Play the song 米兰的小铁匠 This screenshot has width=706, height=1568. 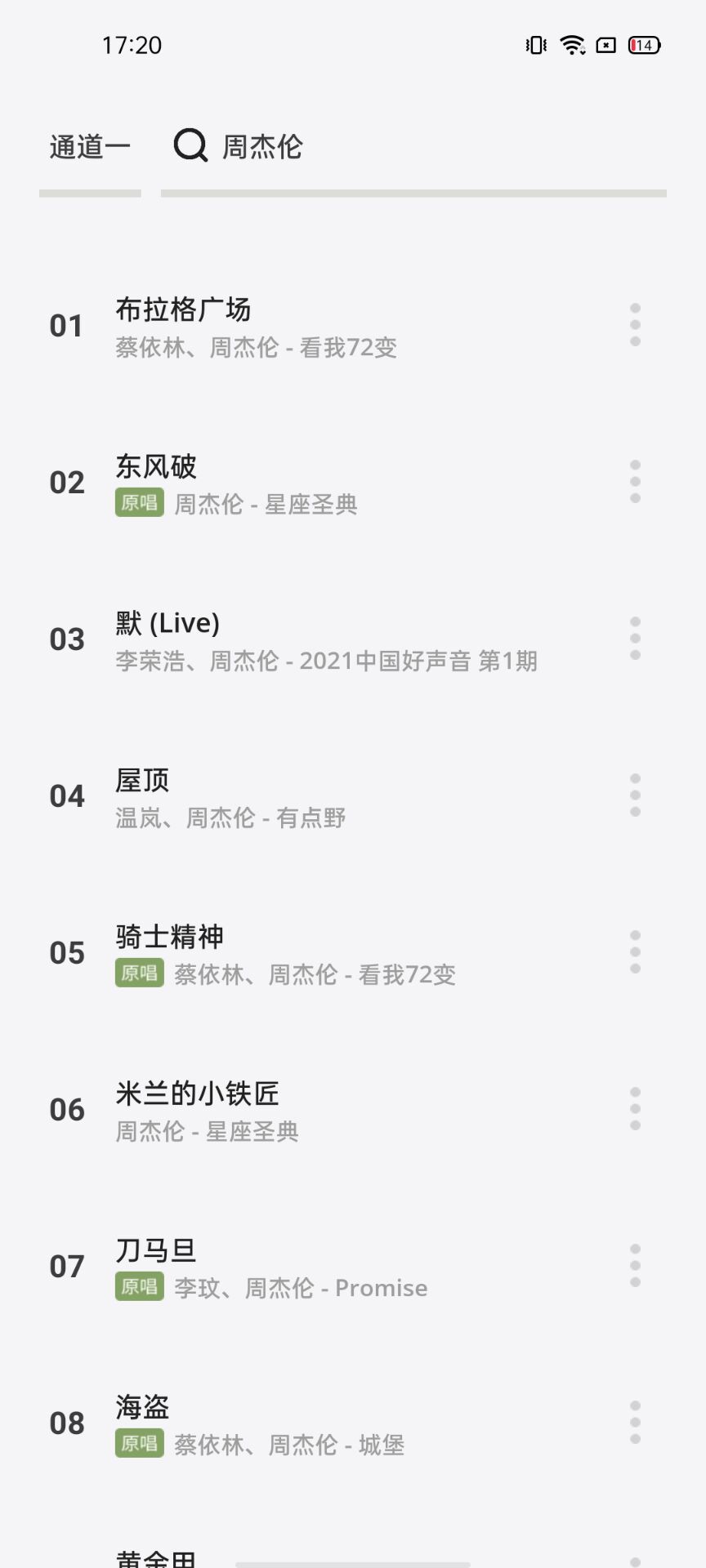(x=327, y=1110)
